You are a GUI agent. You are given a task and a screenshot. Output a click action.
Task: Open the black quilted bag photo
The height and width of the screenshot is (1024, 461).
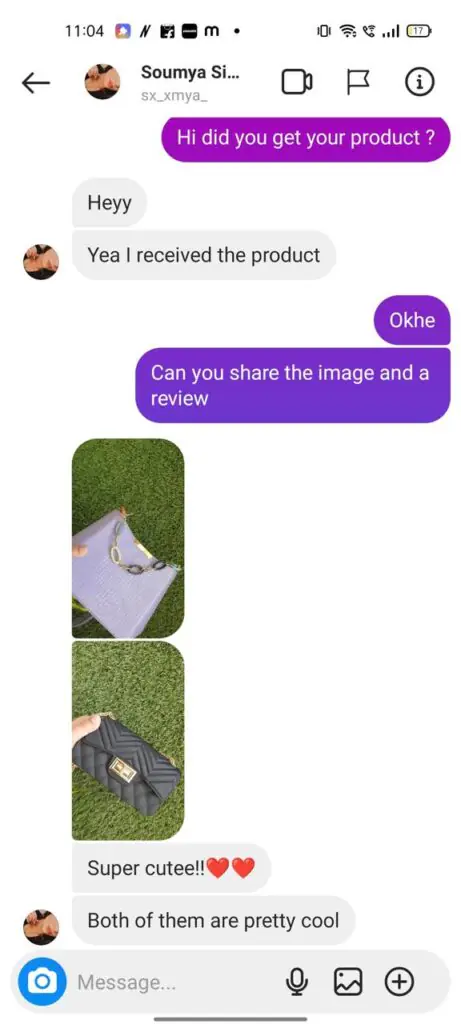[x=128, y=740]
